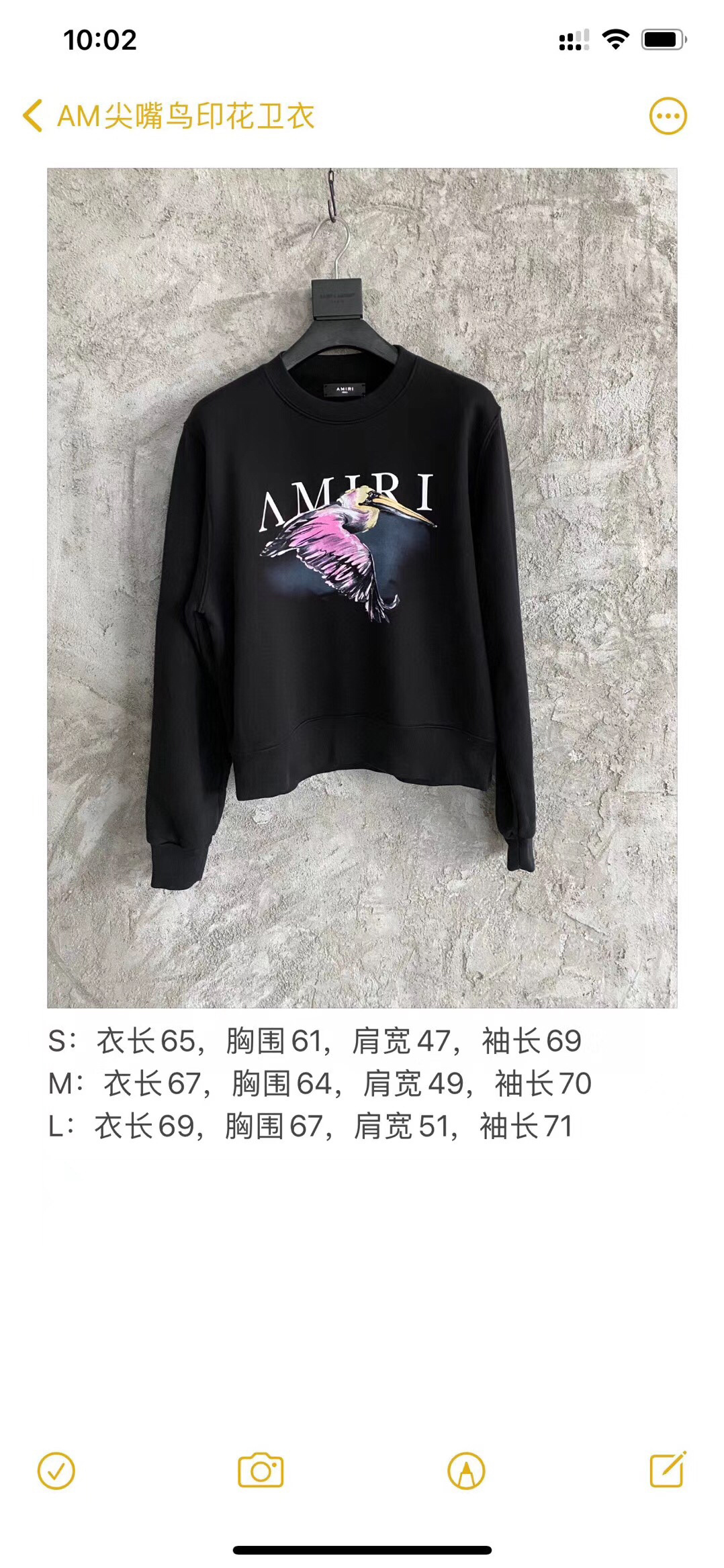Compose a new note

[668, 1470]
